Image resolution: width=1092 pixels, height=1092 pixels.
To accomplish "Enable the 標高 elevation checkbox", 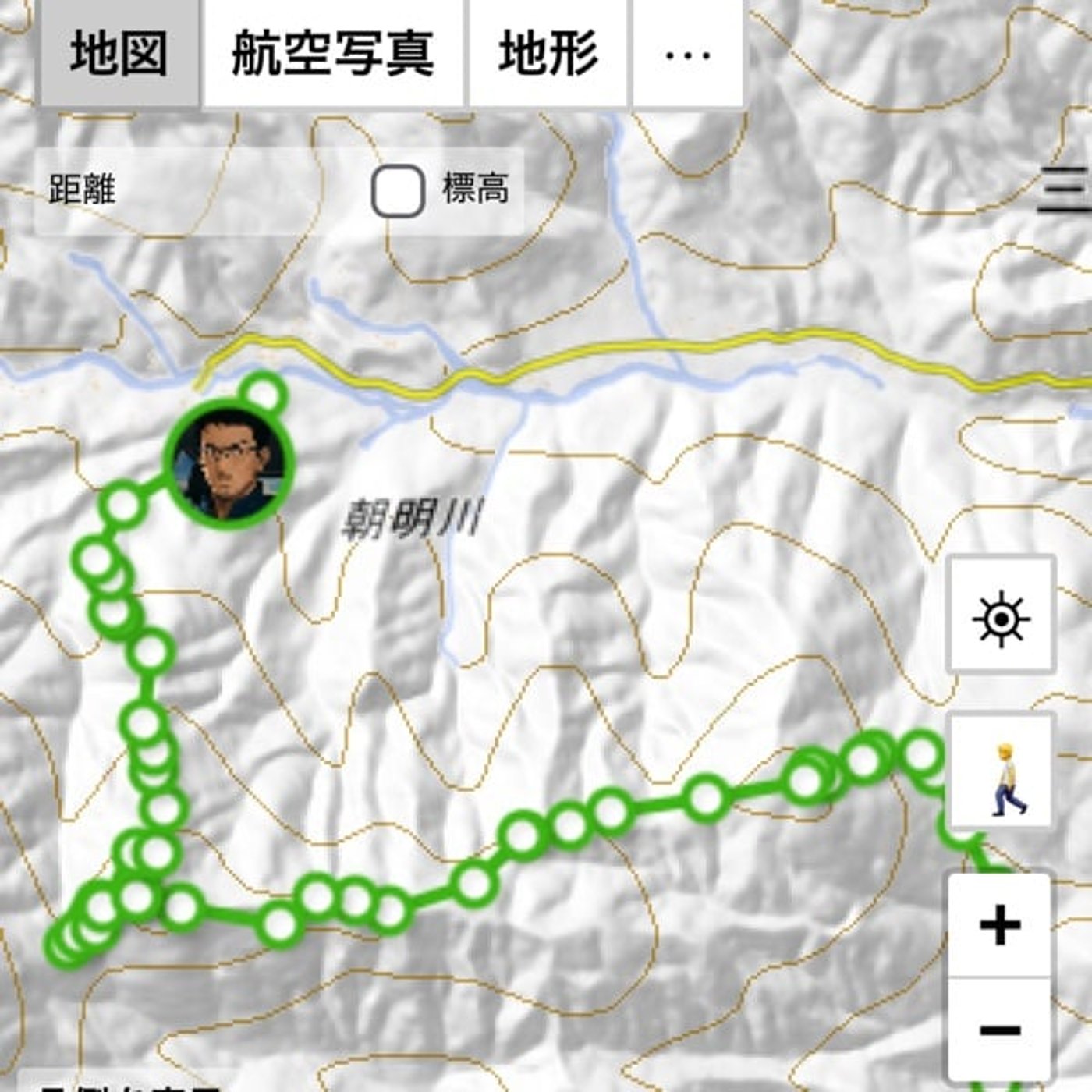I will point(398,190).
